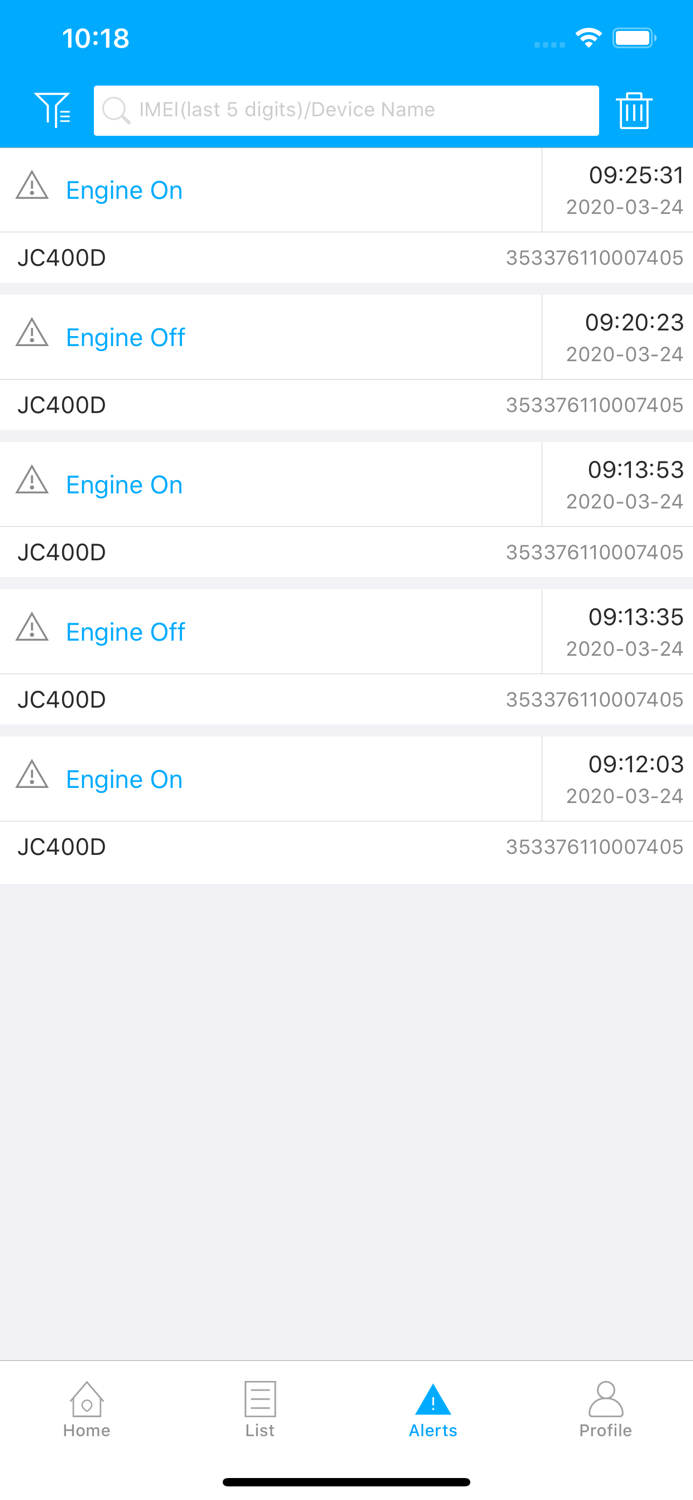
Task: View the Engine On alert at 09:13:53
Action: coord(346,509)
